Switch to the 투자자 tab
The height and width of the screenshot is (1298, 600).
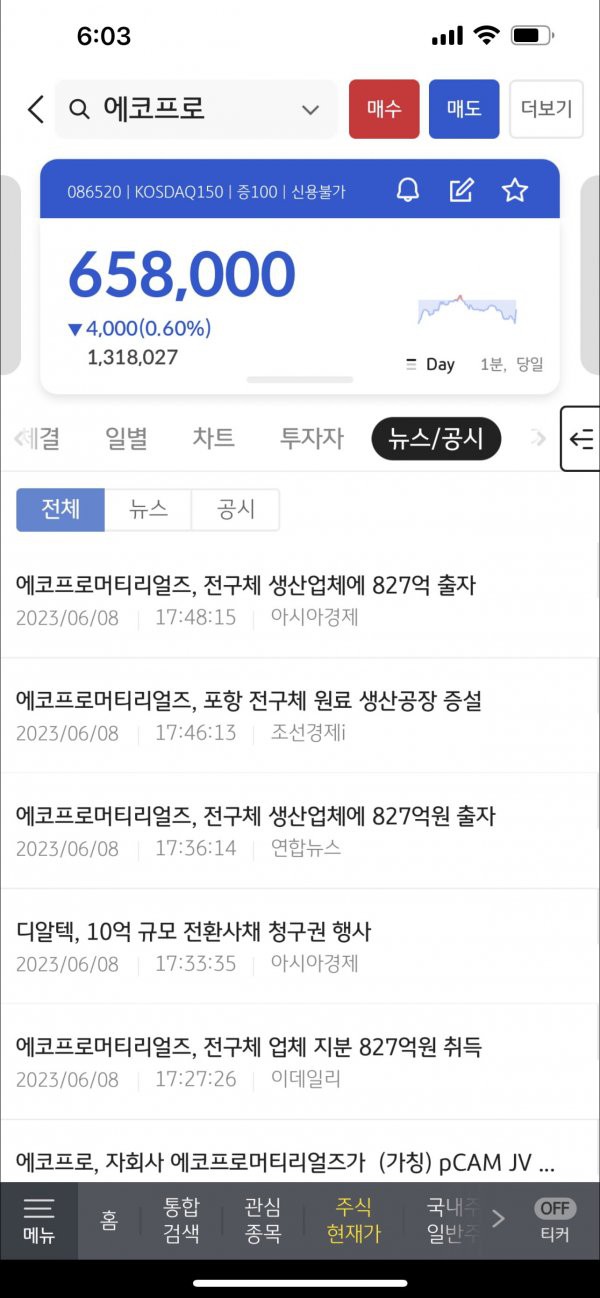311,438
